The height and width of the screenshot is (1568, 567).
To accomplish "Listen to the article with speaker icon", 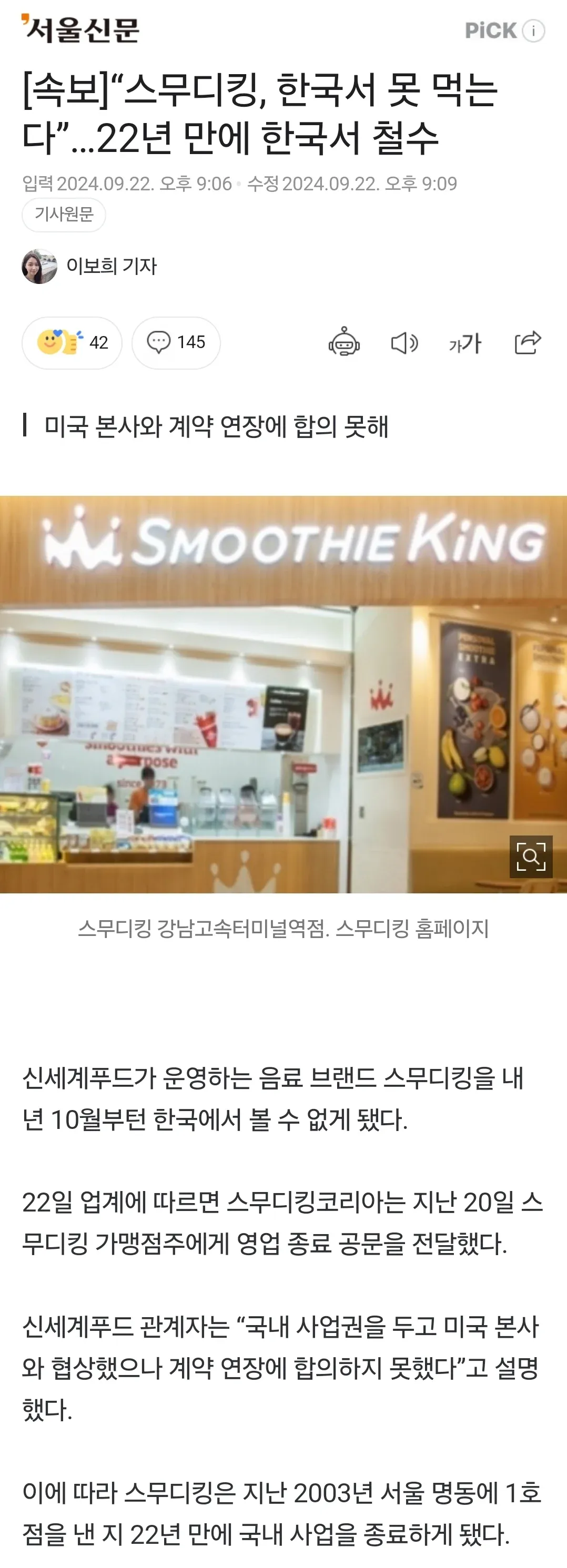I will point(404,343).
